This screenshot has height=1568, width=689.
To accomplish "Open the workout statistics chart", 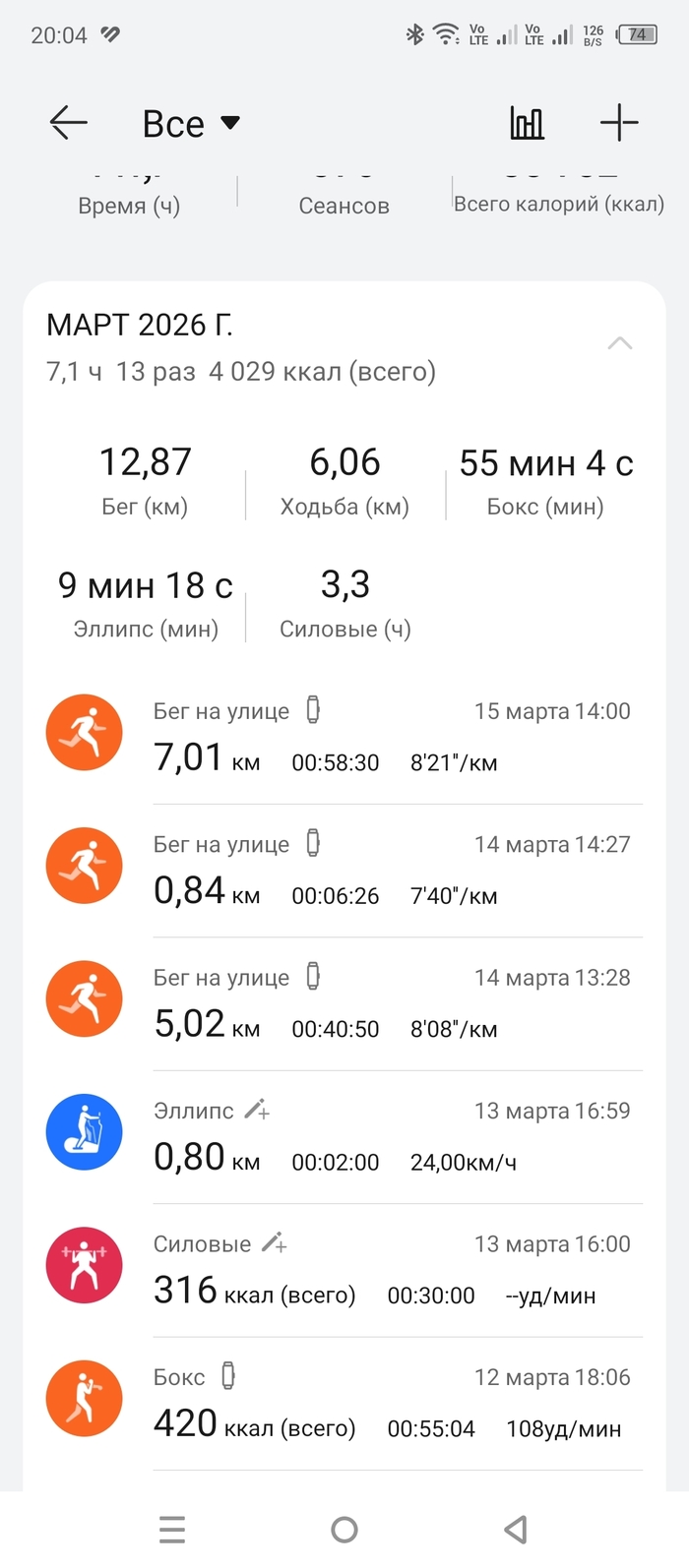I will 527,123.
